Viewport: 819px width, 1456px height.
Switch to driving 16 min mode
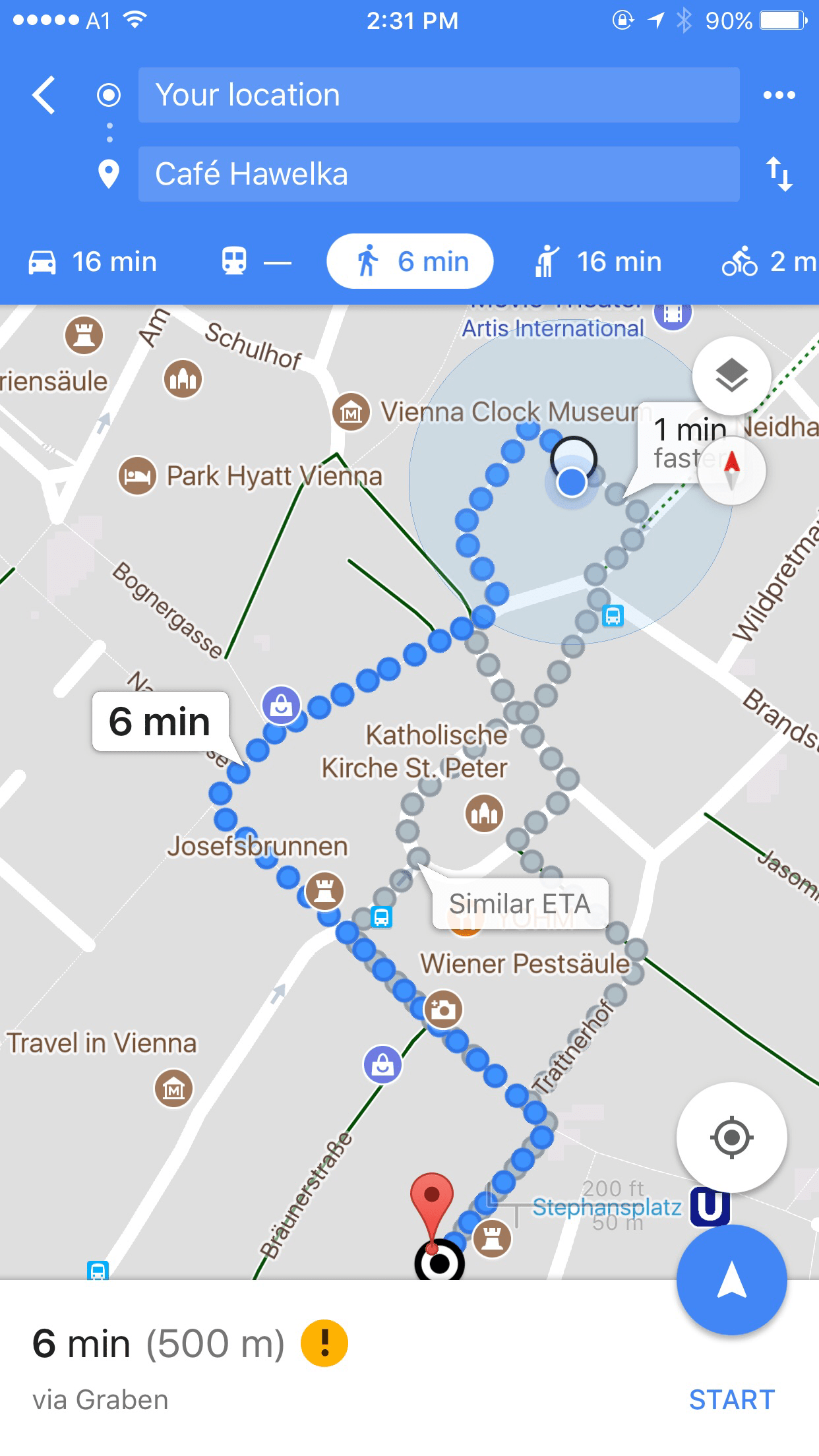pyautogui.click(x=92, y=262)
